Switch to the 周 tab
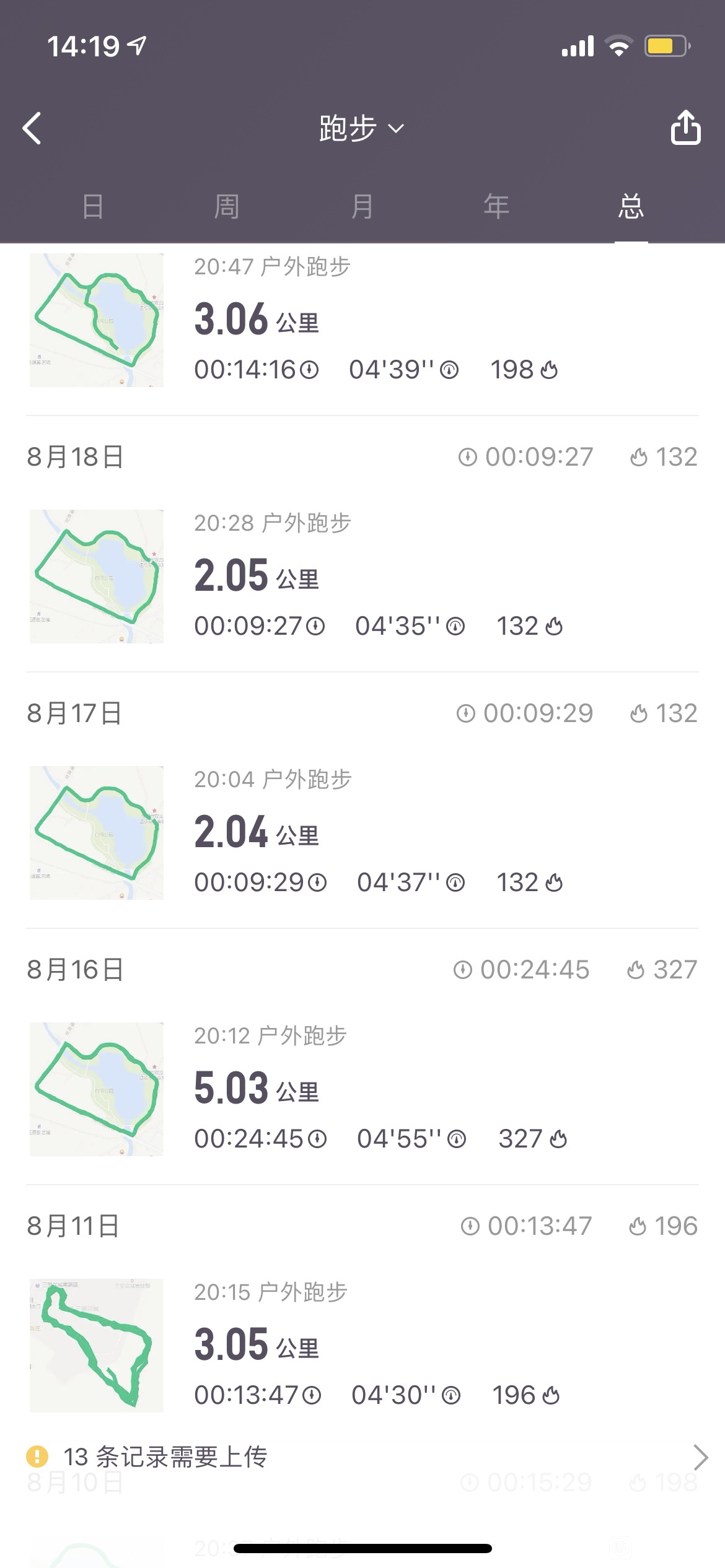This screenshot has height=1568, width=725. [227, 206]
